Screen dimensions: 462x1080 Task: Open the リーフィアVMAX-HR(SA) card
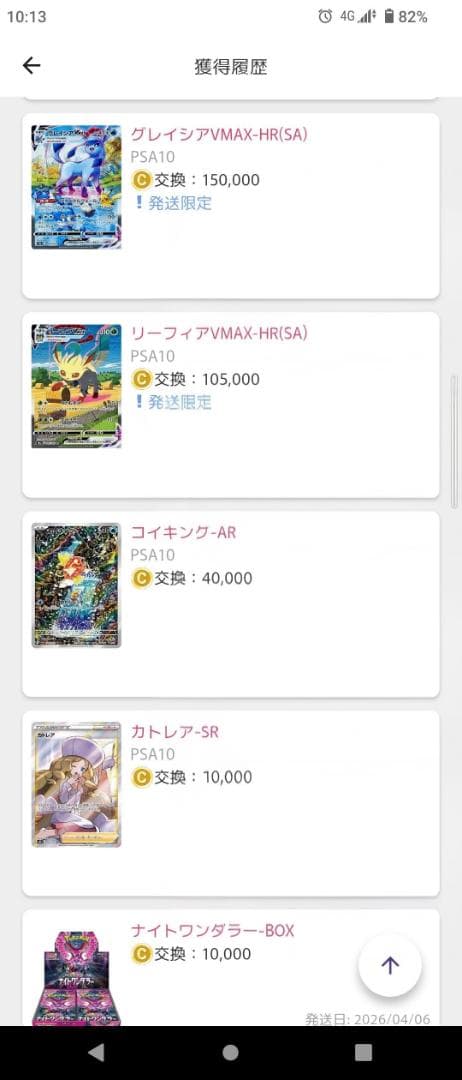231,405
